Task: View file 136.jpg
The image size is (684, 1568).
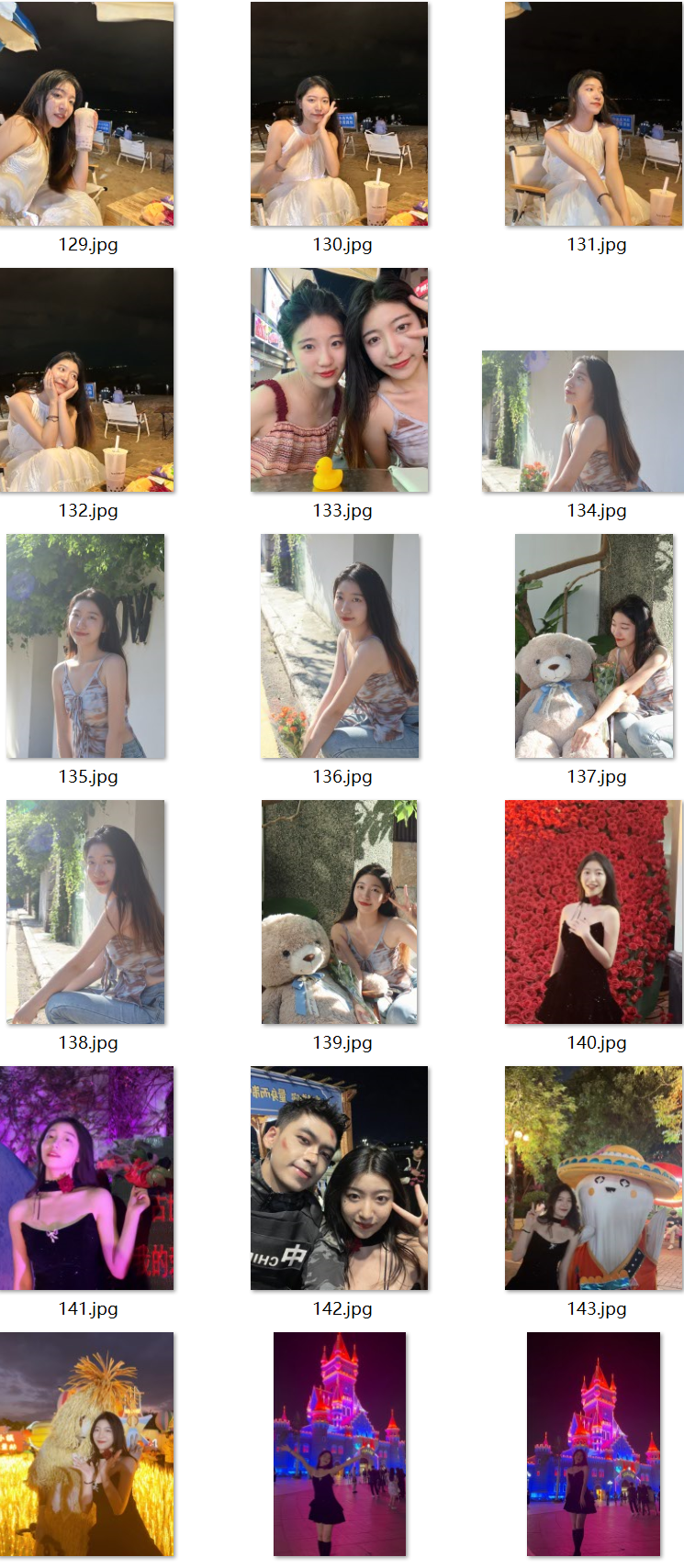Action: pos(340,646)
